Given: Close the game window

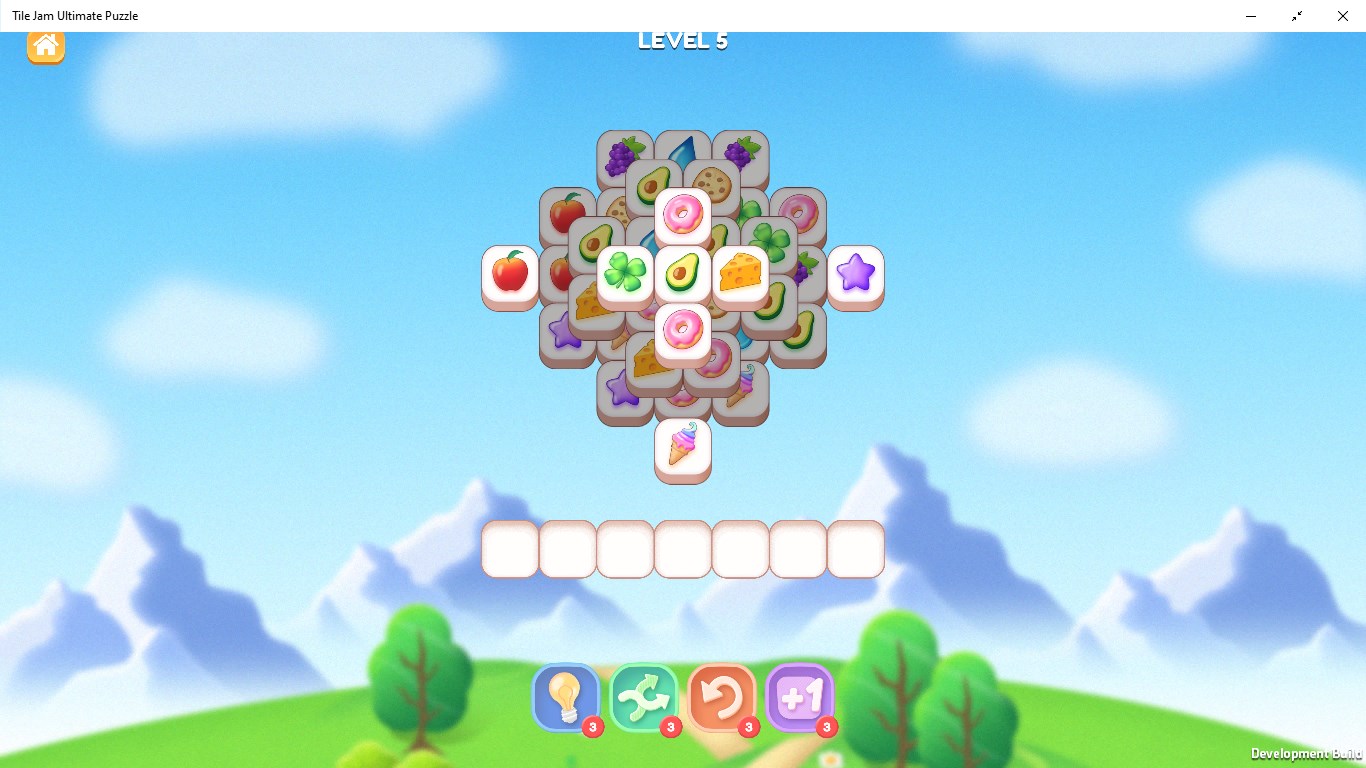Looking at the screenshot, I should 1343,16.
